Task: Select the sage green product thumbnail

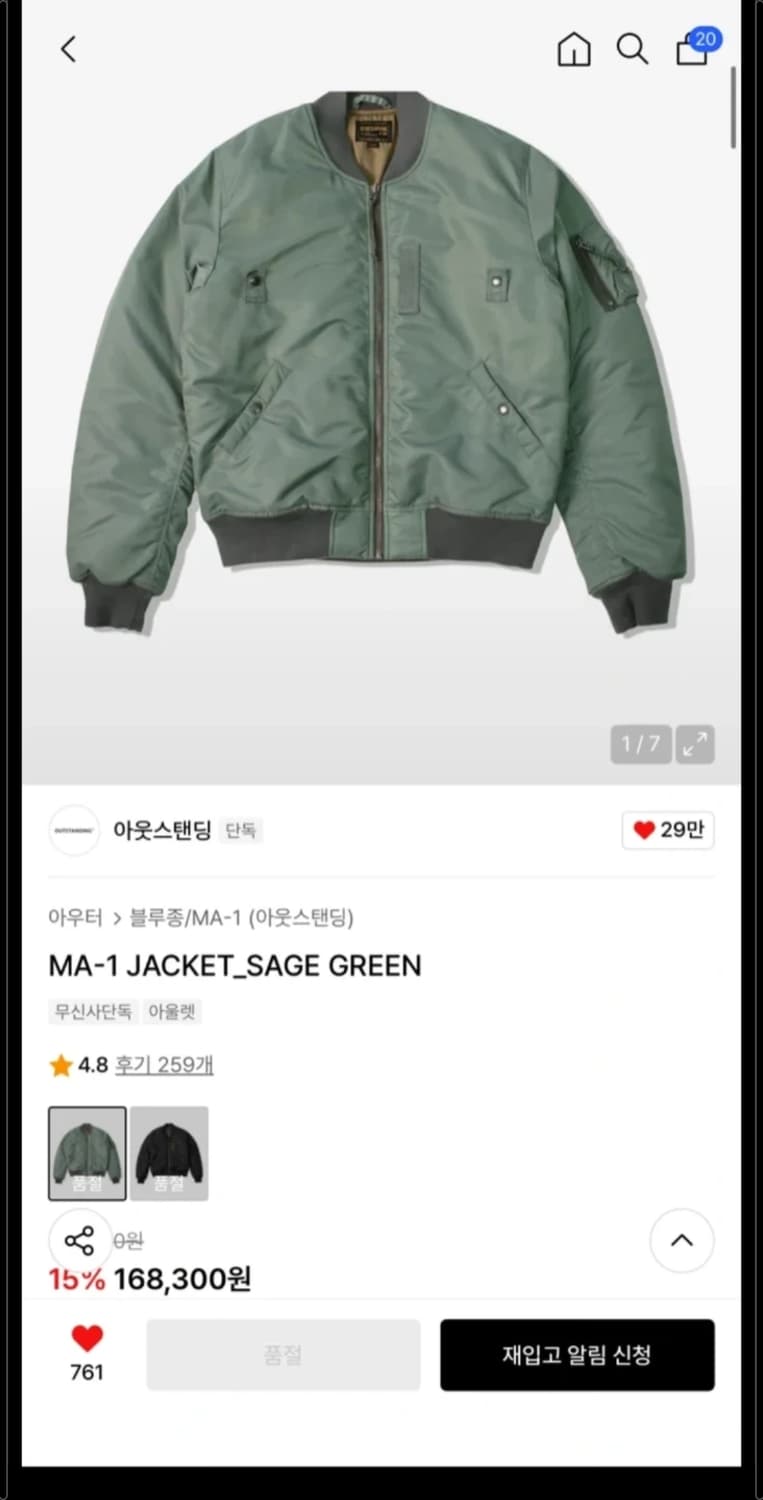Action: coord(87,1153)
